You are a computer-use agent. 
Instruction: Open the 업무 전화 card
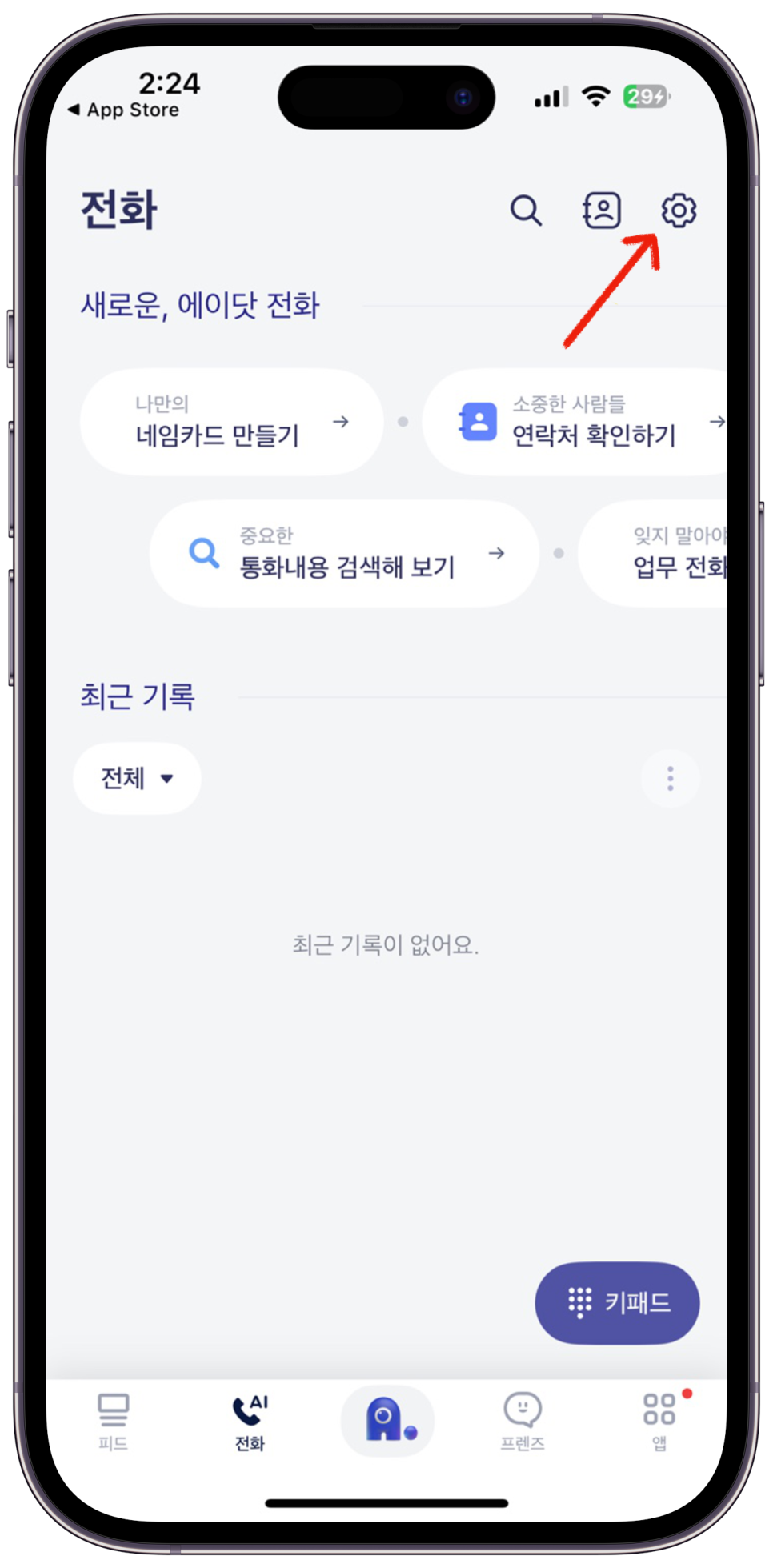(653, 554)
